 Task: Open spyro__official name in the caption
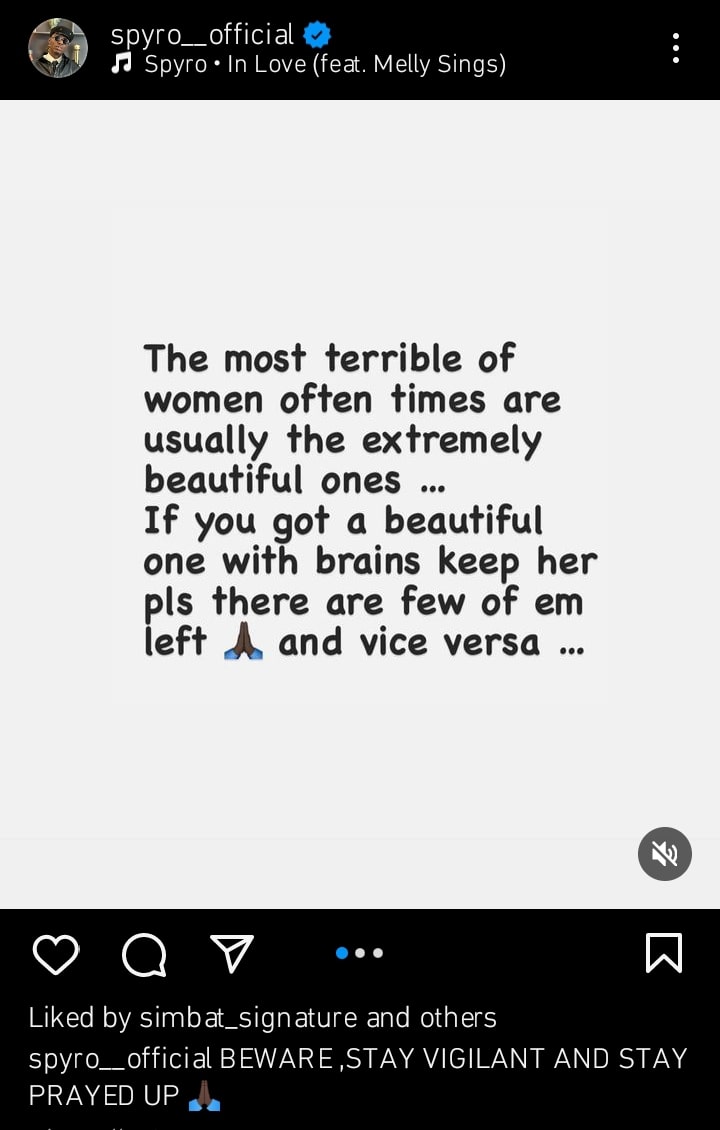tap(120, 1058)
